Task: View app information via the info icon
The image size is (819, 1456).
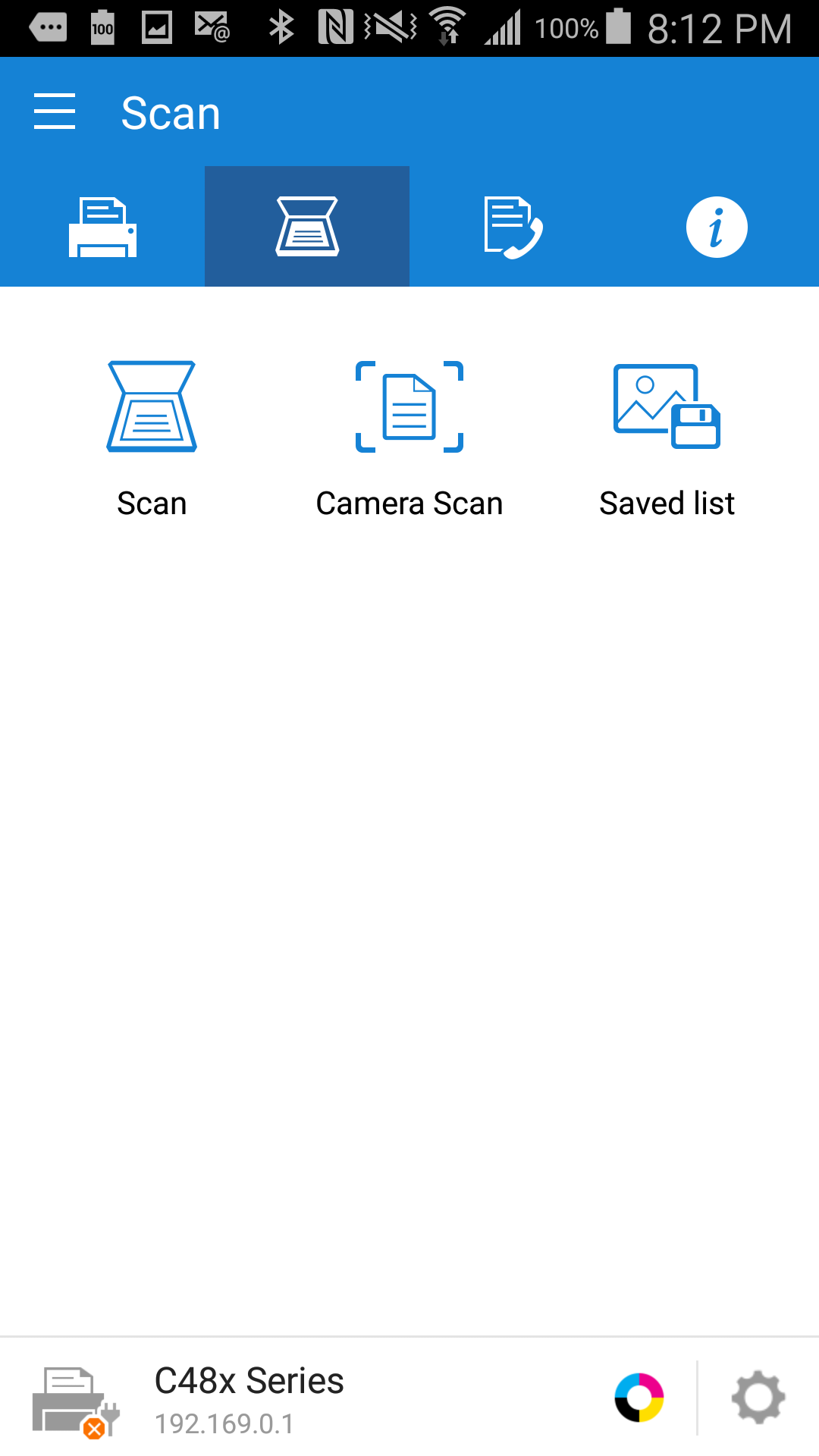Action: (x=716, y=226)
